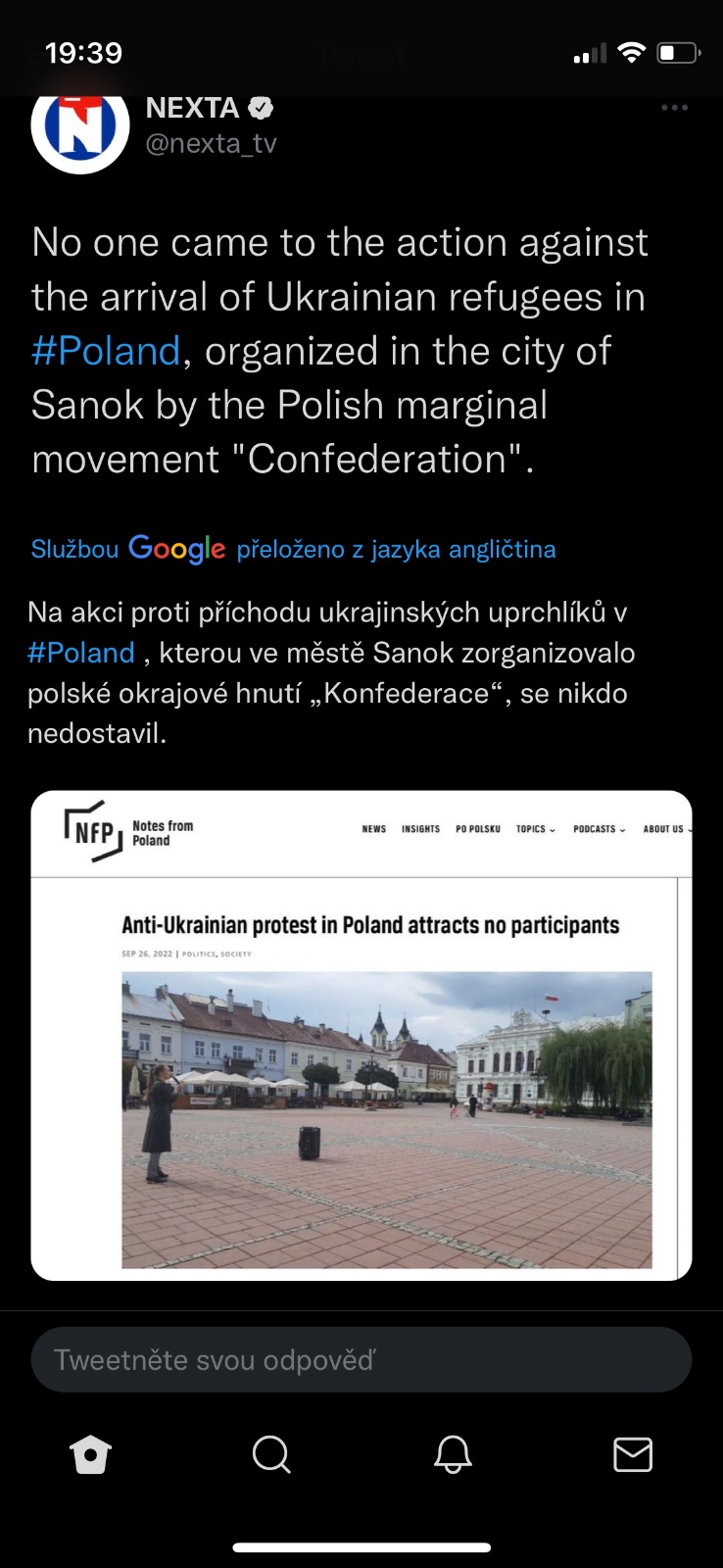Tap the reply field 'Tweetněte svou odpověď'

[361, 1359]
